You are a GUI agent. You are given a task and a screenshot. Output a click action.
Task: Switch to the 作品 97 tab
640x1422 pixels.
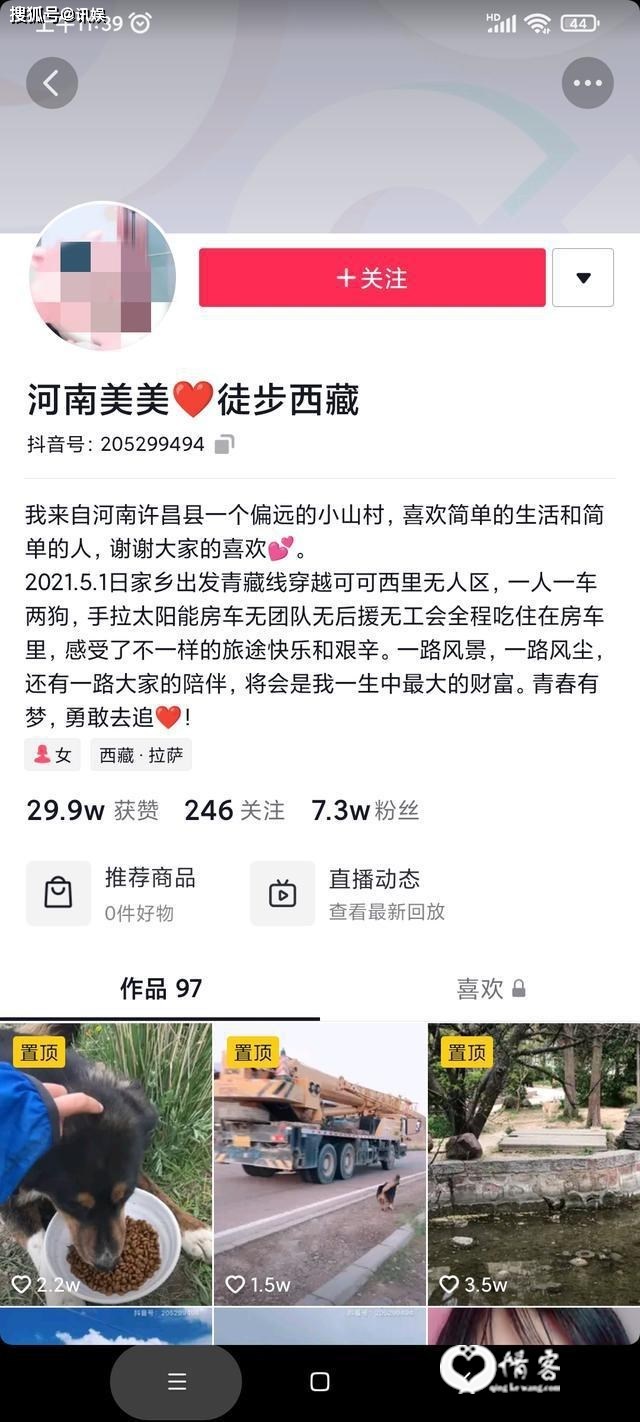click(160, 989)
